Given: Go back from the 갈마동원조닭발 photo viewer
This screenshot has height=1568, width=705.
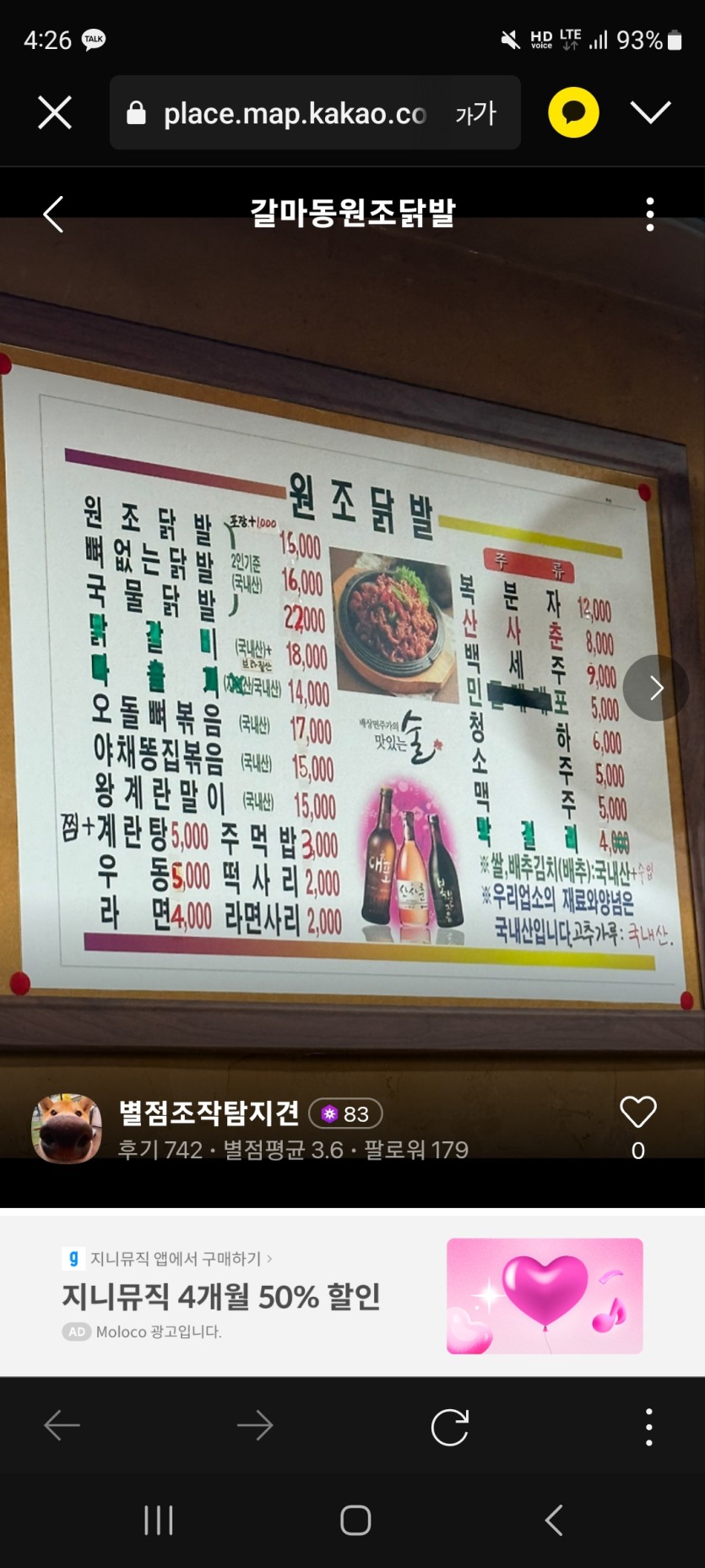Looking at the screenshot, I should [53, 214].
